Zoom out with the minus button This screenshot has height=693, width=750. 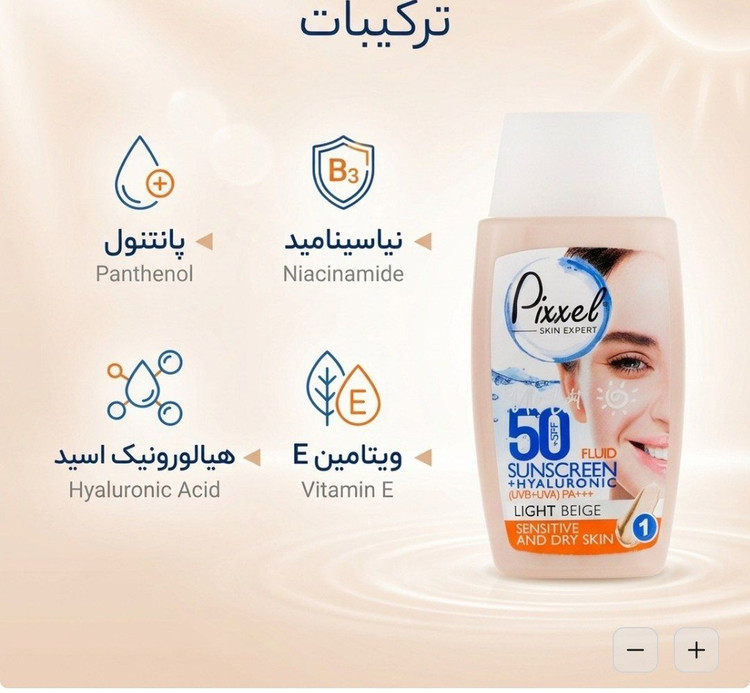pyautogui.click(x=635, y=650)
